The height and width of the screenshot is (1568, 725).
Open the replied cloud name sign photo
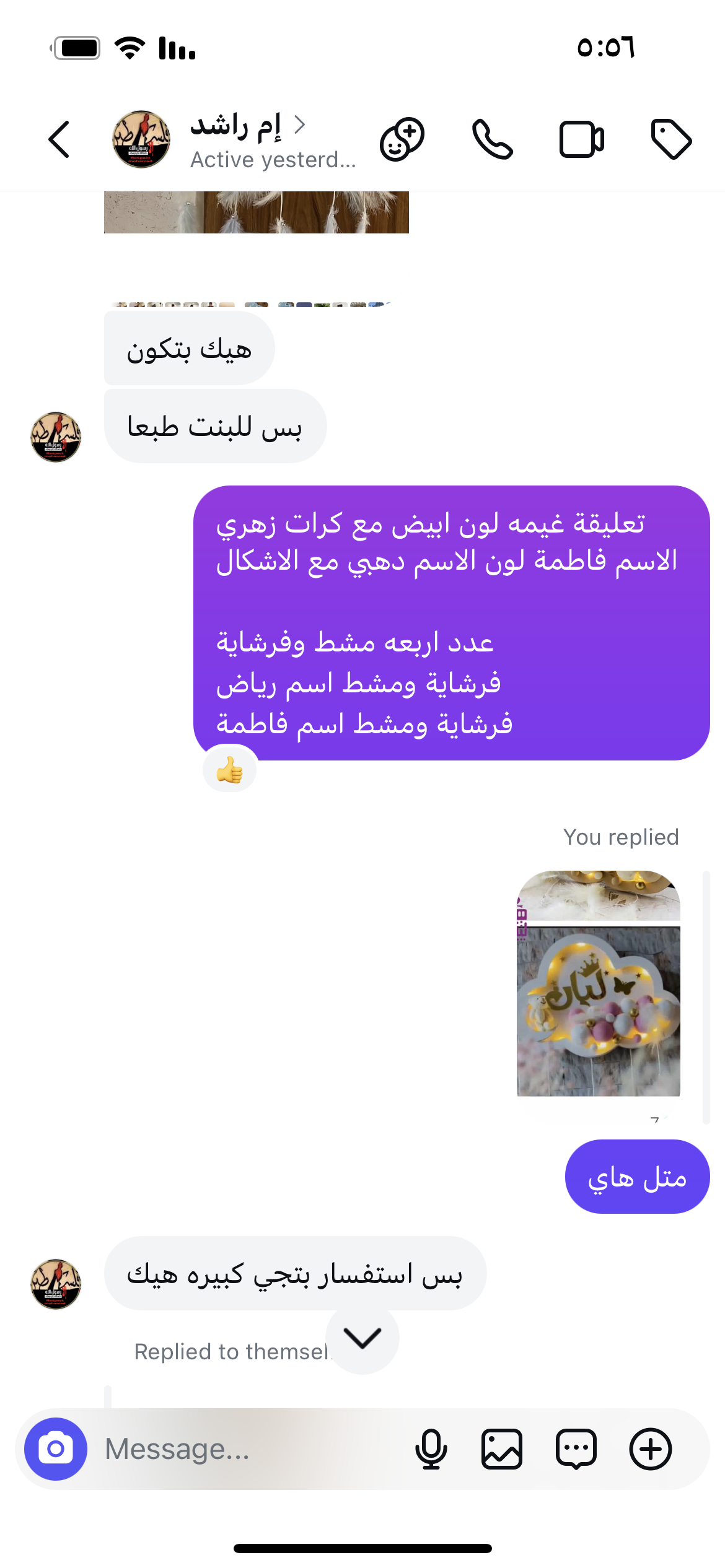599,991
